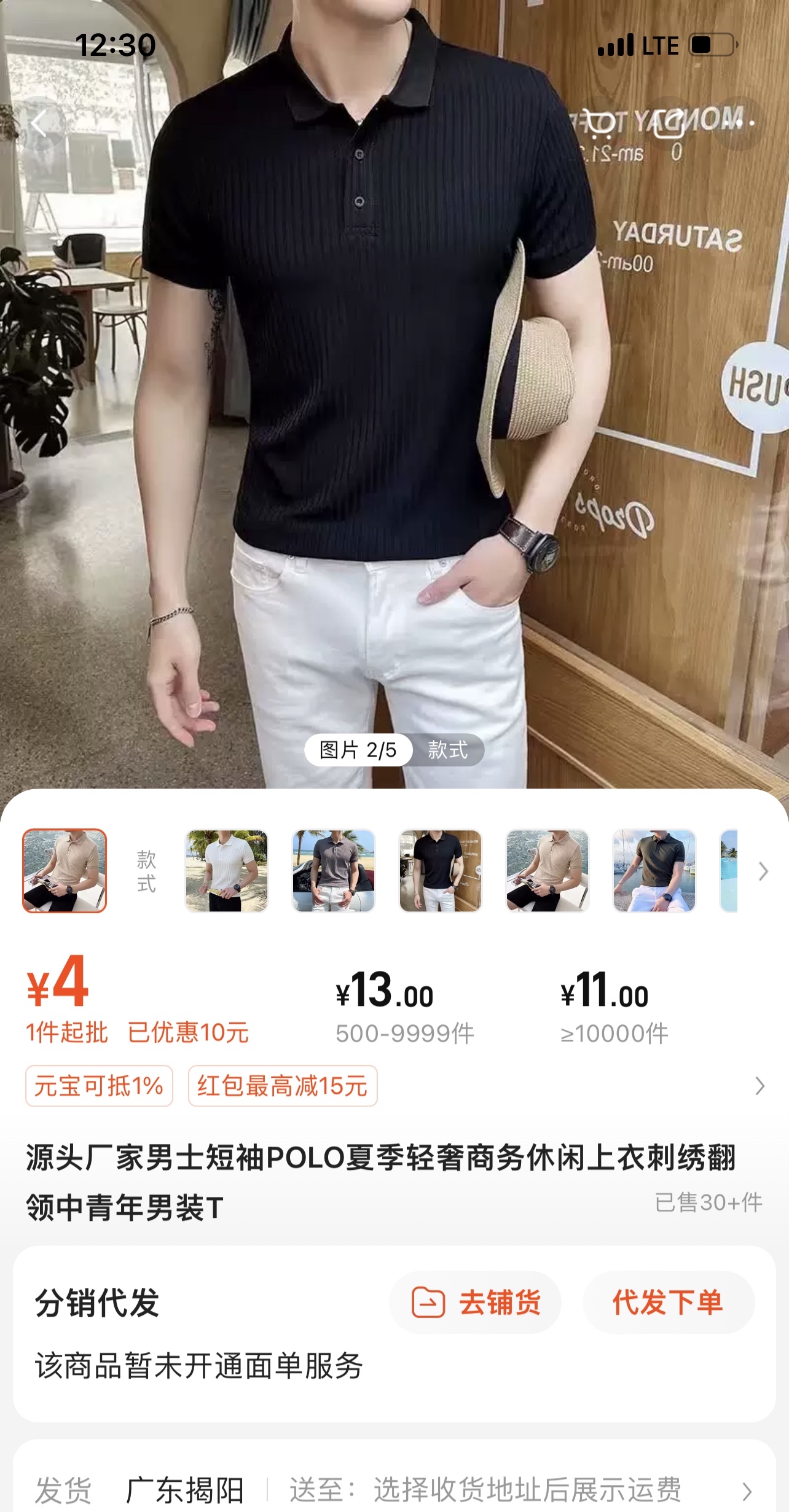
Task: Select the 图片 2/5 image indicator
Action: pos(358,750)
